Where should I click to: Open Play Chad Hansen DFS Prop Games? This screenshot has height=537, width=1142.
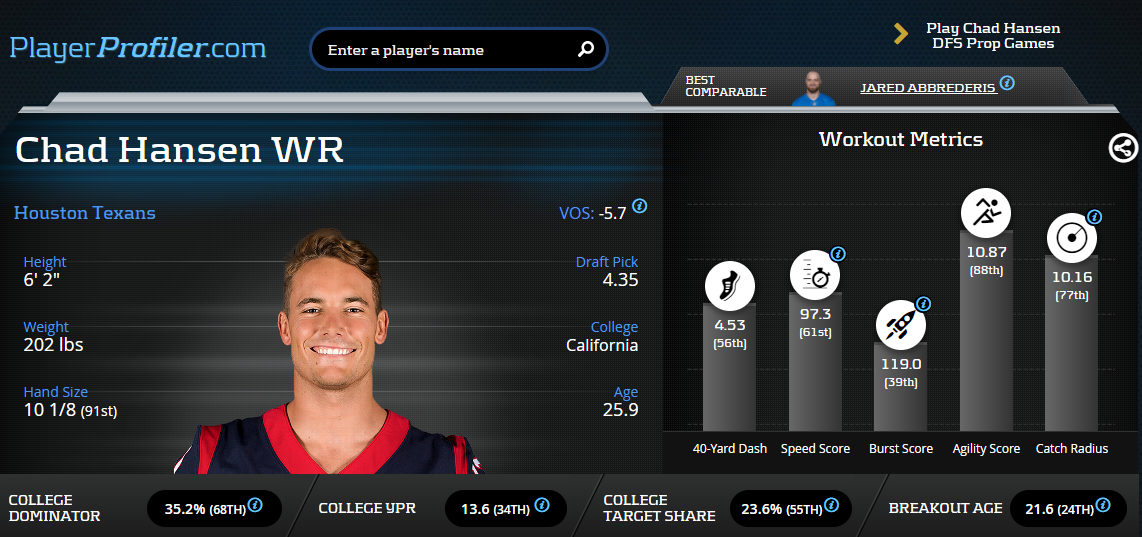992,36
